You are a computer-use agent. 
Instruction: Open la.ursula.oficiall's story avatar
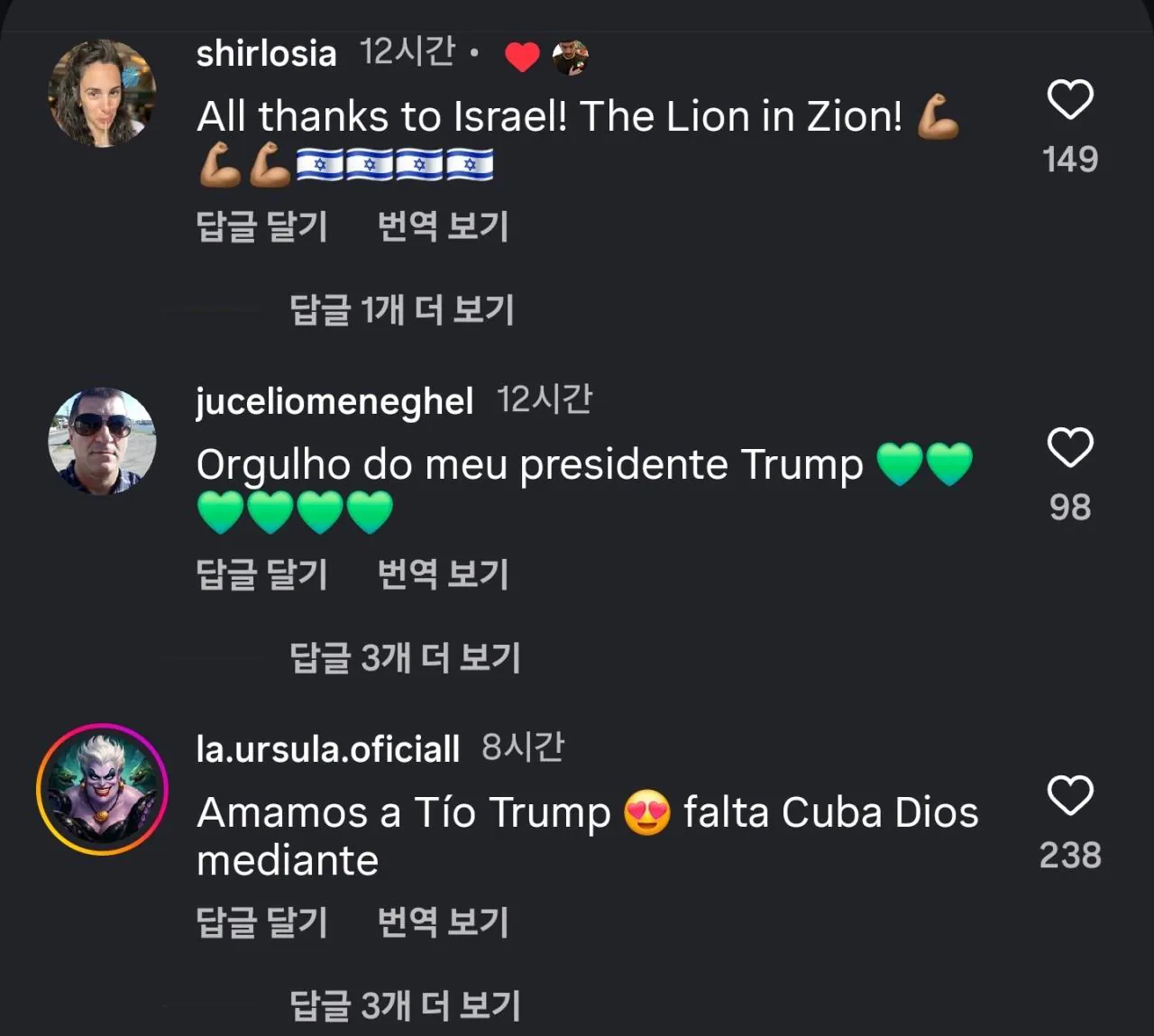102,789
